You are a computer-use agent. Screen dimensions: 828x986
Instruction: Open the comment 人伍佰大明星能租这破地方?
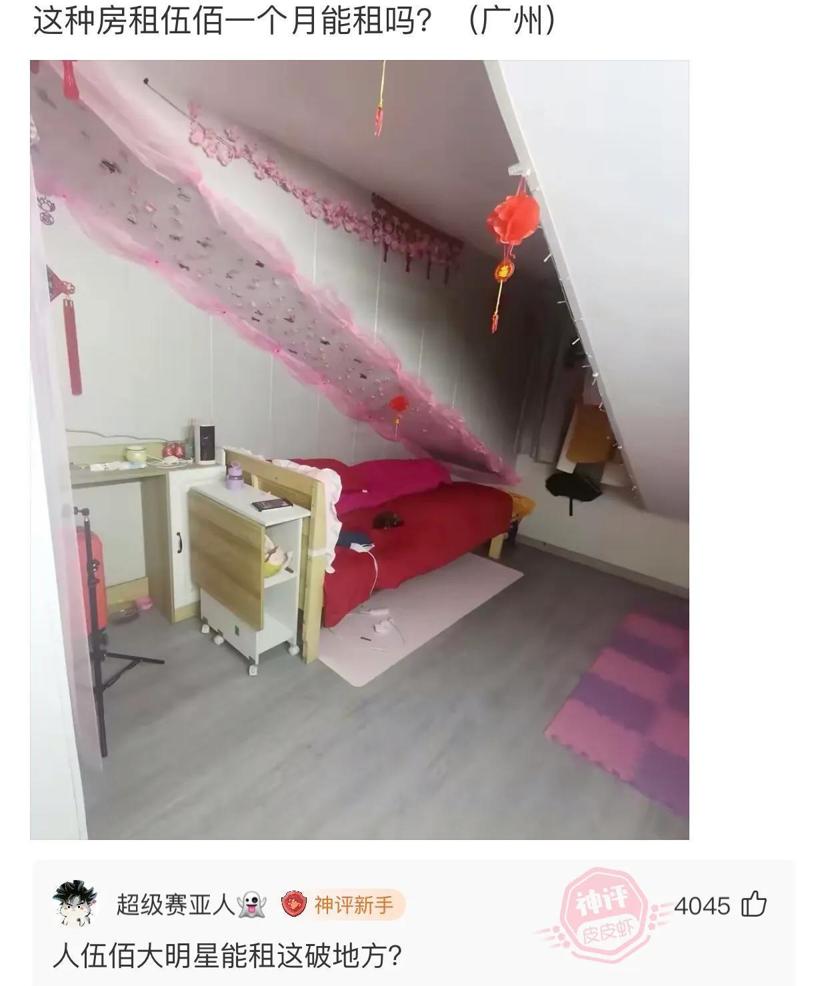click(227, 955)
